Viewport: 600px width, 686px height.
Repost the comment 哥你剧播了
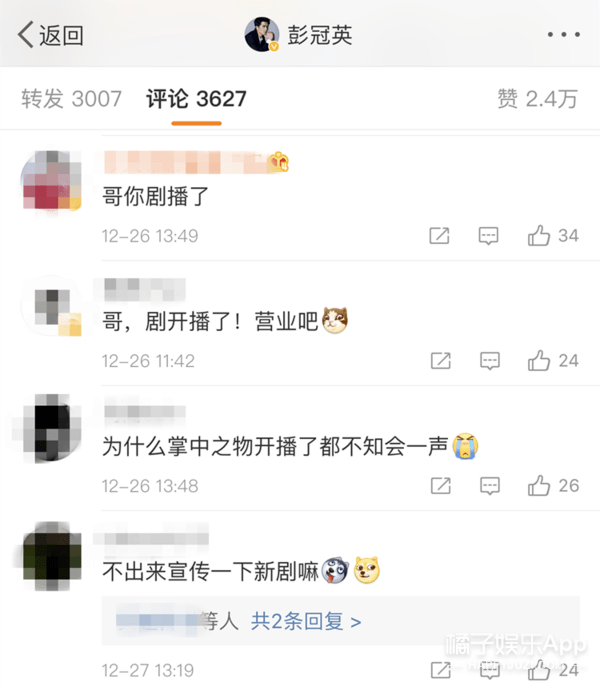[439, 236]
